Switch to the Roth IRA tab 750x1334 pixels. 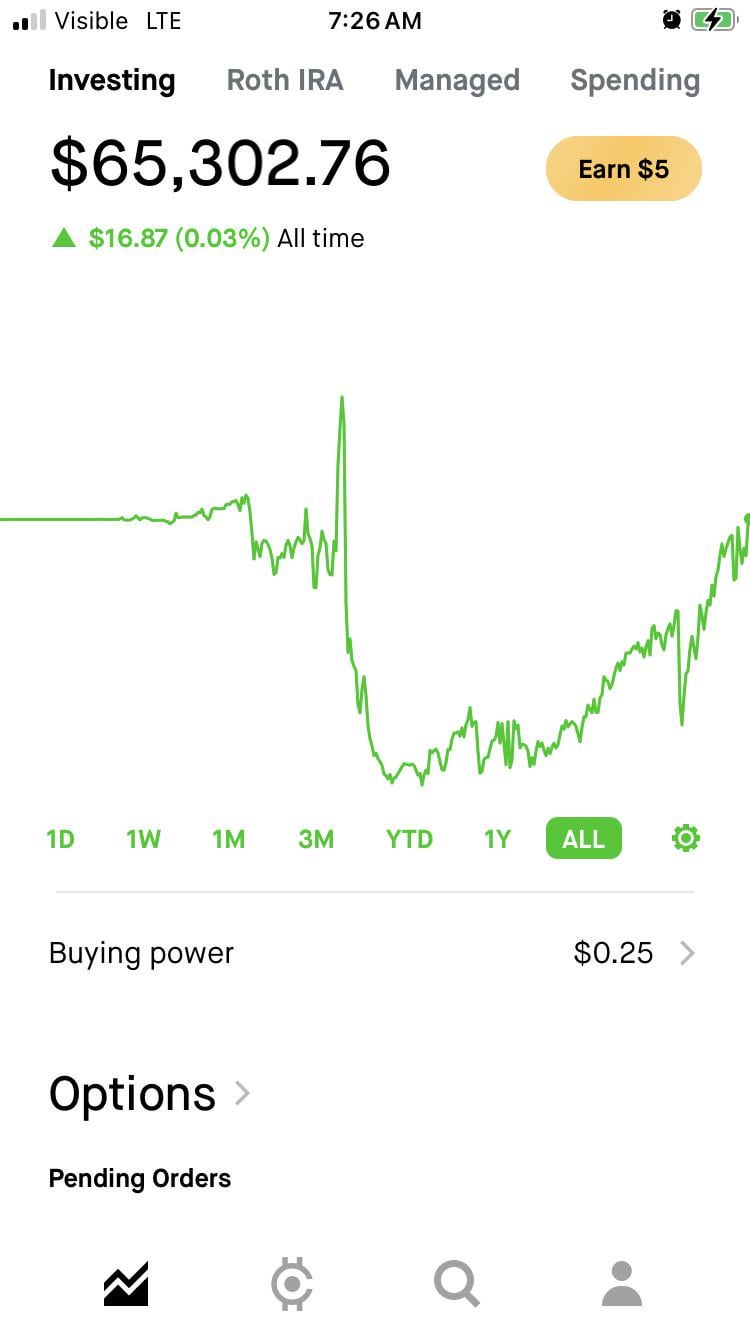285,80
